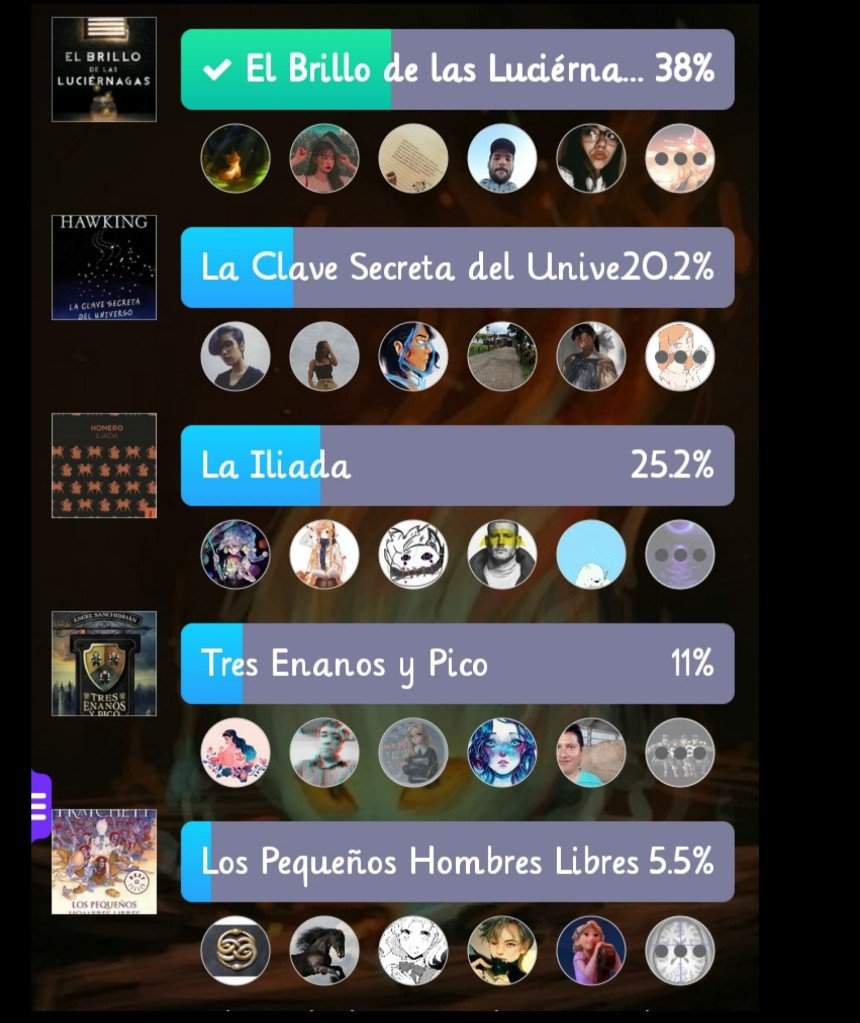860x1023 pixels.
Task: Vote for Tres Enanos y Pico
Action: point(457,663)
